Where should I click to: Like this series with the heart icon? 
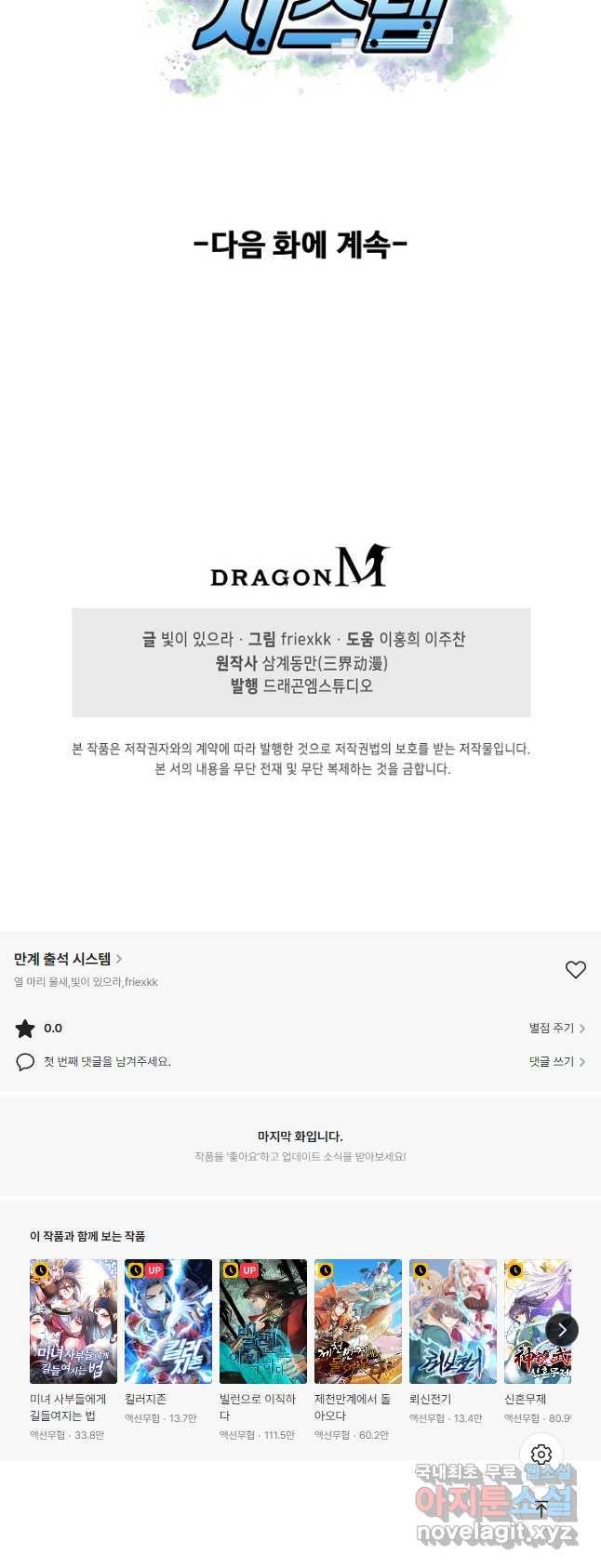[x=575, y=970]
